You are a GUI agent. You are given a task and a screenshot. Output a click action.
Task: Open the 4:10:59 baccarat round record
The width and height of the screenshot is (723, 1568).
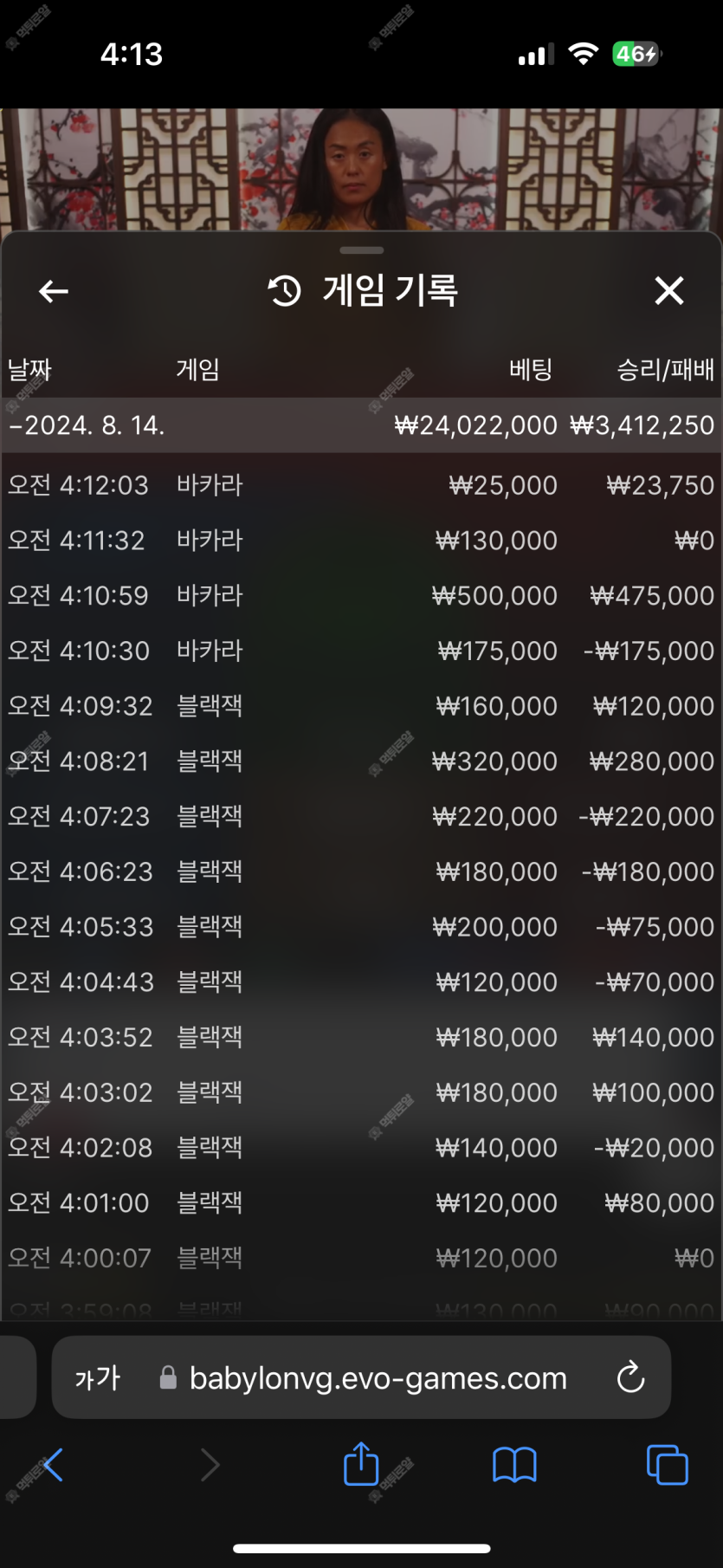point(362,596)
